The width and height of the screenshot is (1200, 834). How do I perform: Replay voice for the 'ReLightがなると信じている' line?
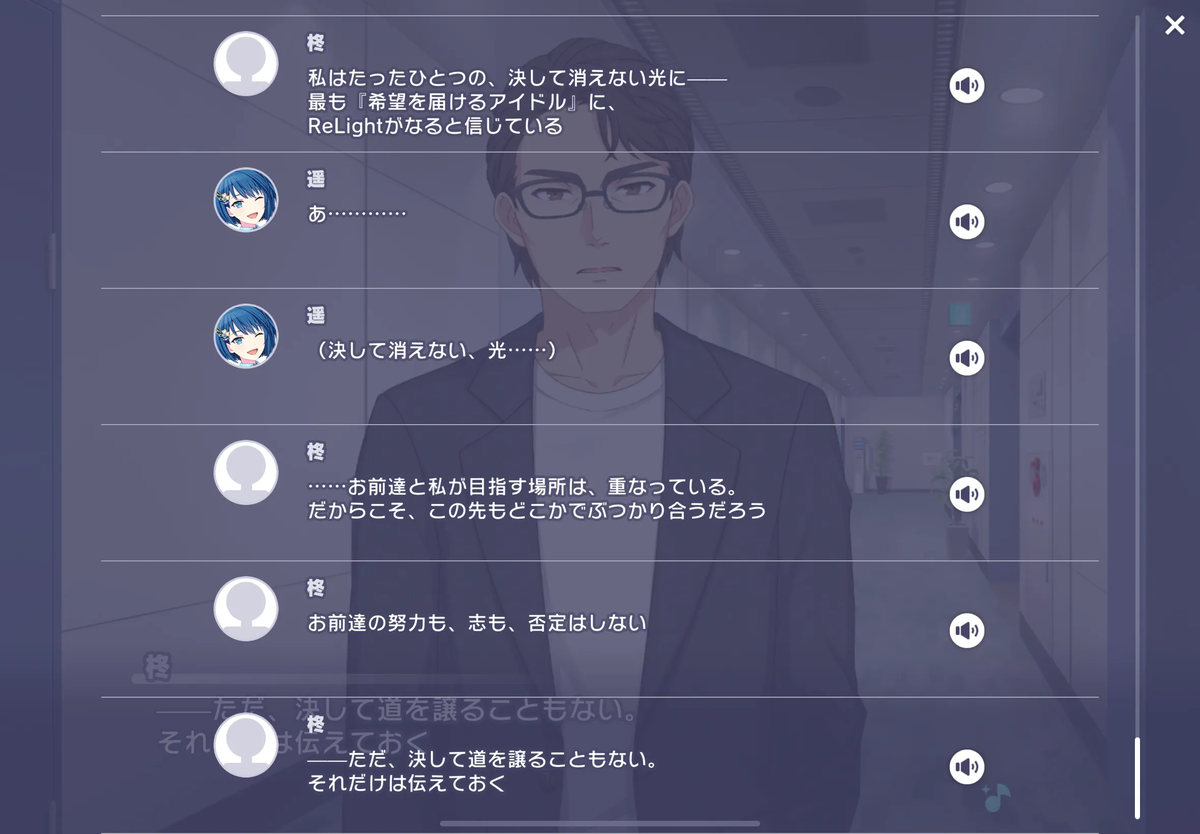966,86
